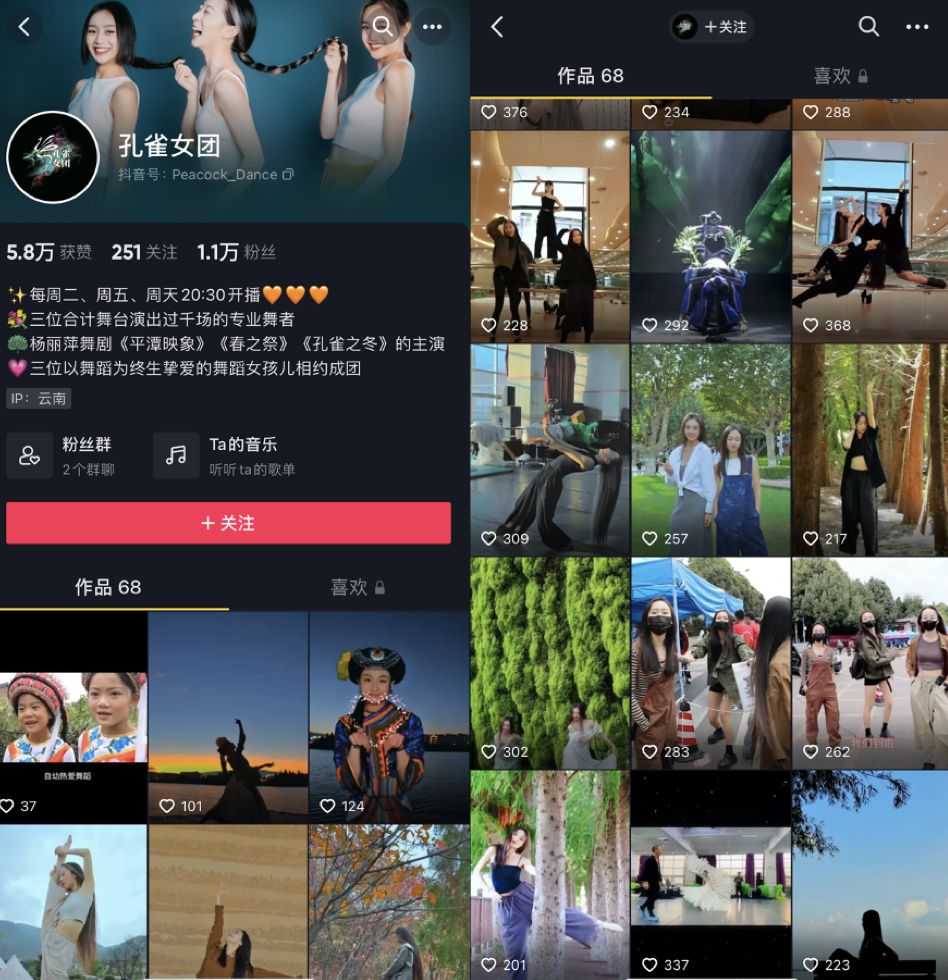Open the masked group video with 283 likes
This screenshot has width=948, height=980.
[710, 663]
